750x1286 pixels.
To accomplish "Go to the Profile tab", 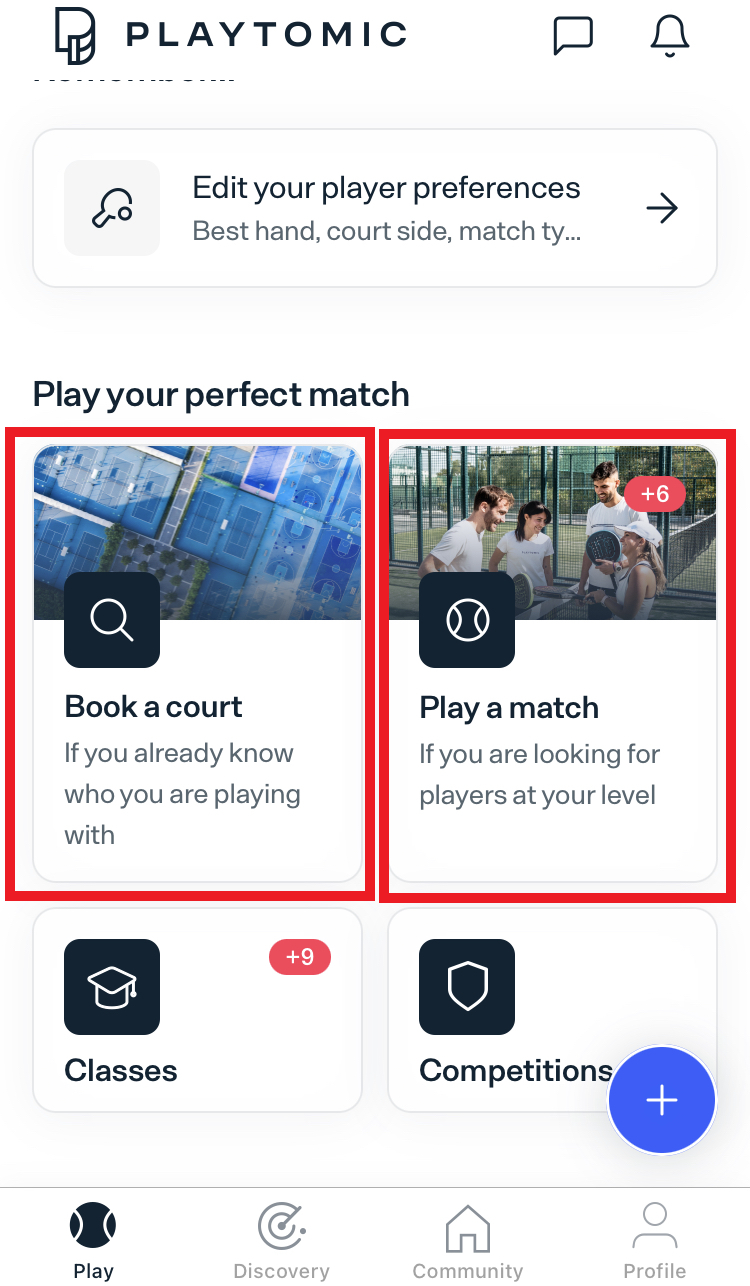I will [654, 1240].
